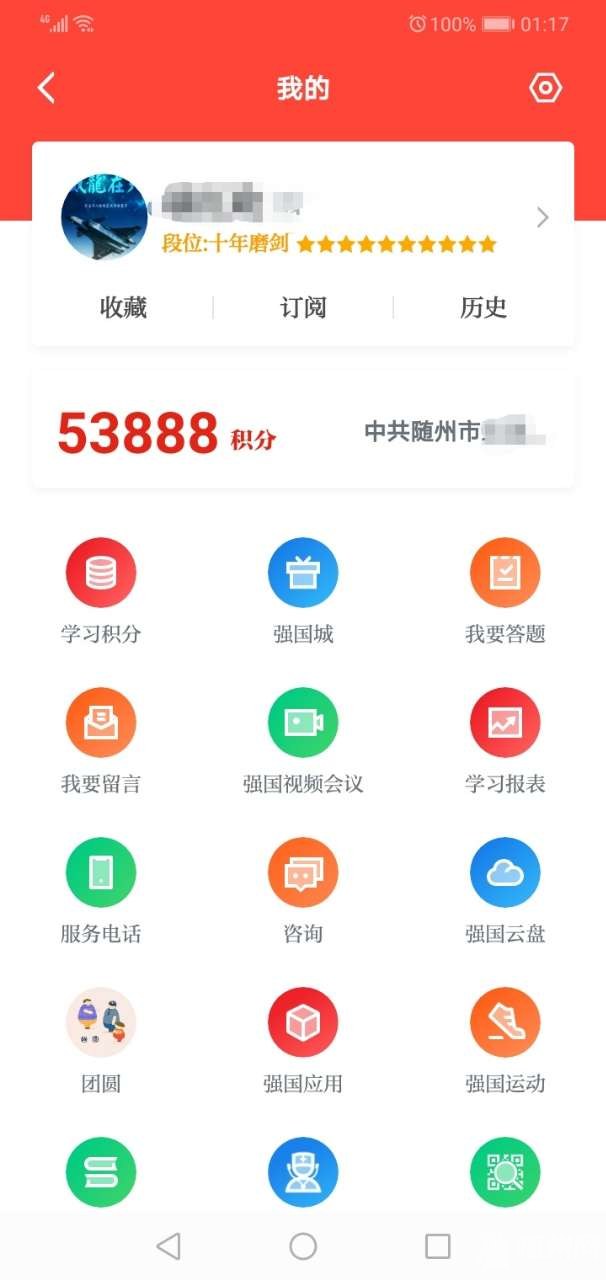The width and height of the screenshot is (606, 1280).
Task: Launch 强国视频会议
Action: coord(303,723)
